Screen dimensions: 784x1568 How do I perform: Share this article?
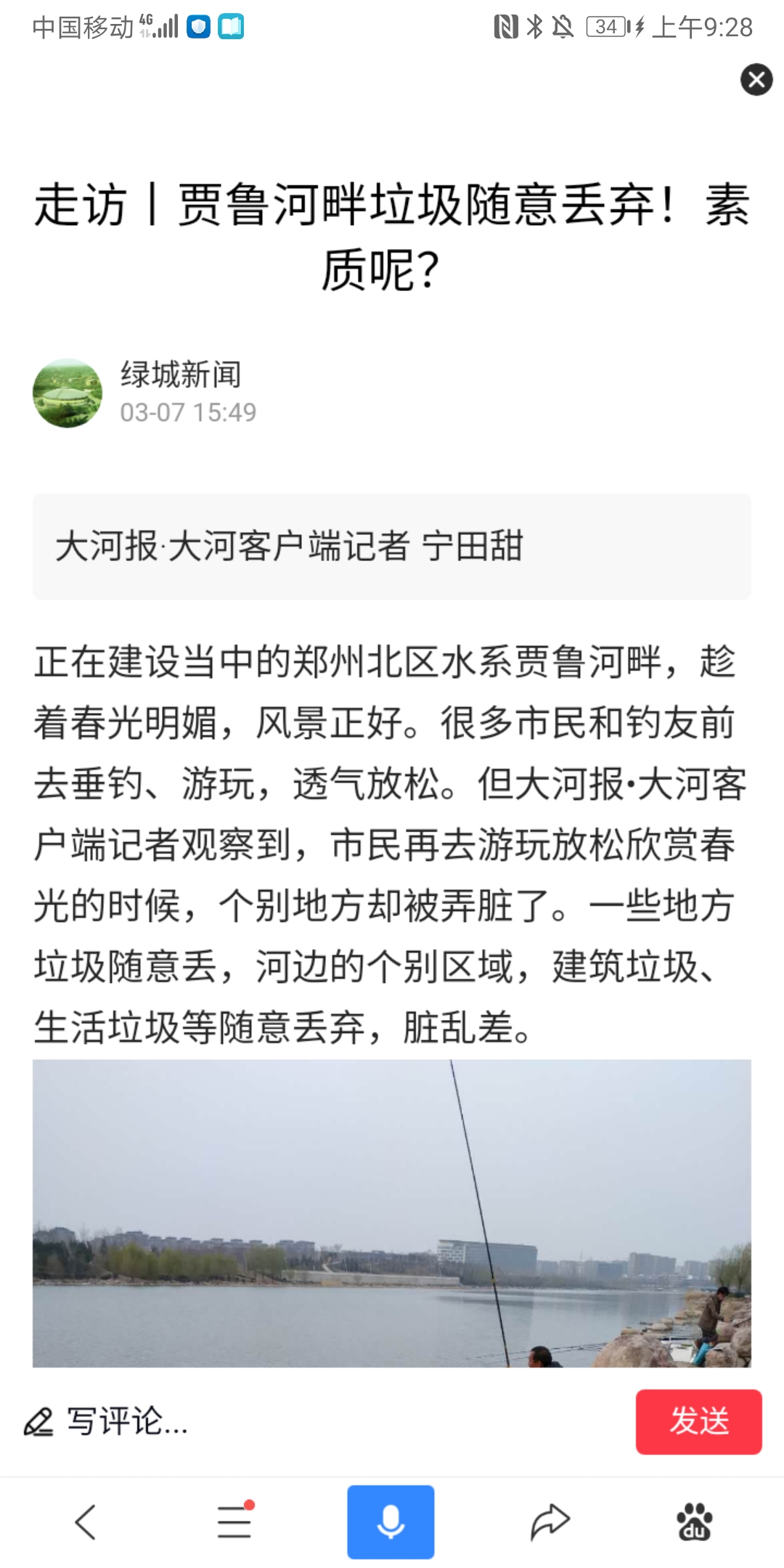point(550,1522)
